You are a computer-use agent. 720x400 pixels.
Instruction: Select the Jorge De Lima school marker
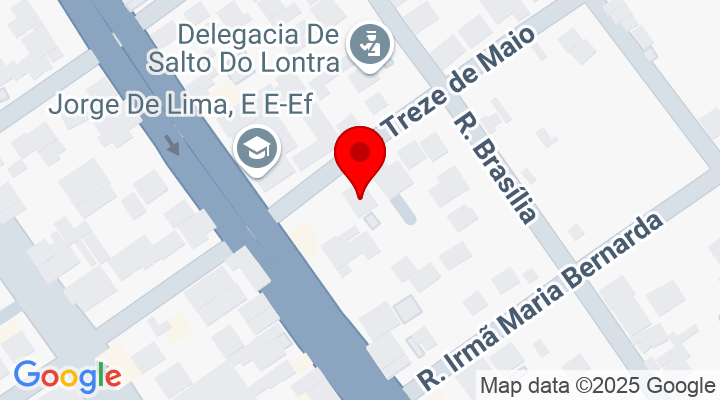(258, 150)
